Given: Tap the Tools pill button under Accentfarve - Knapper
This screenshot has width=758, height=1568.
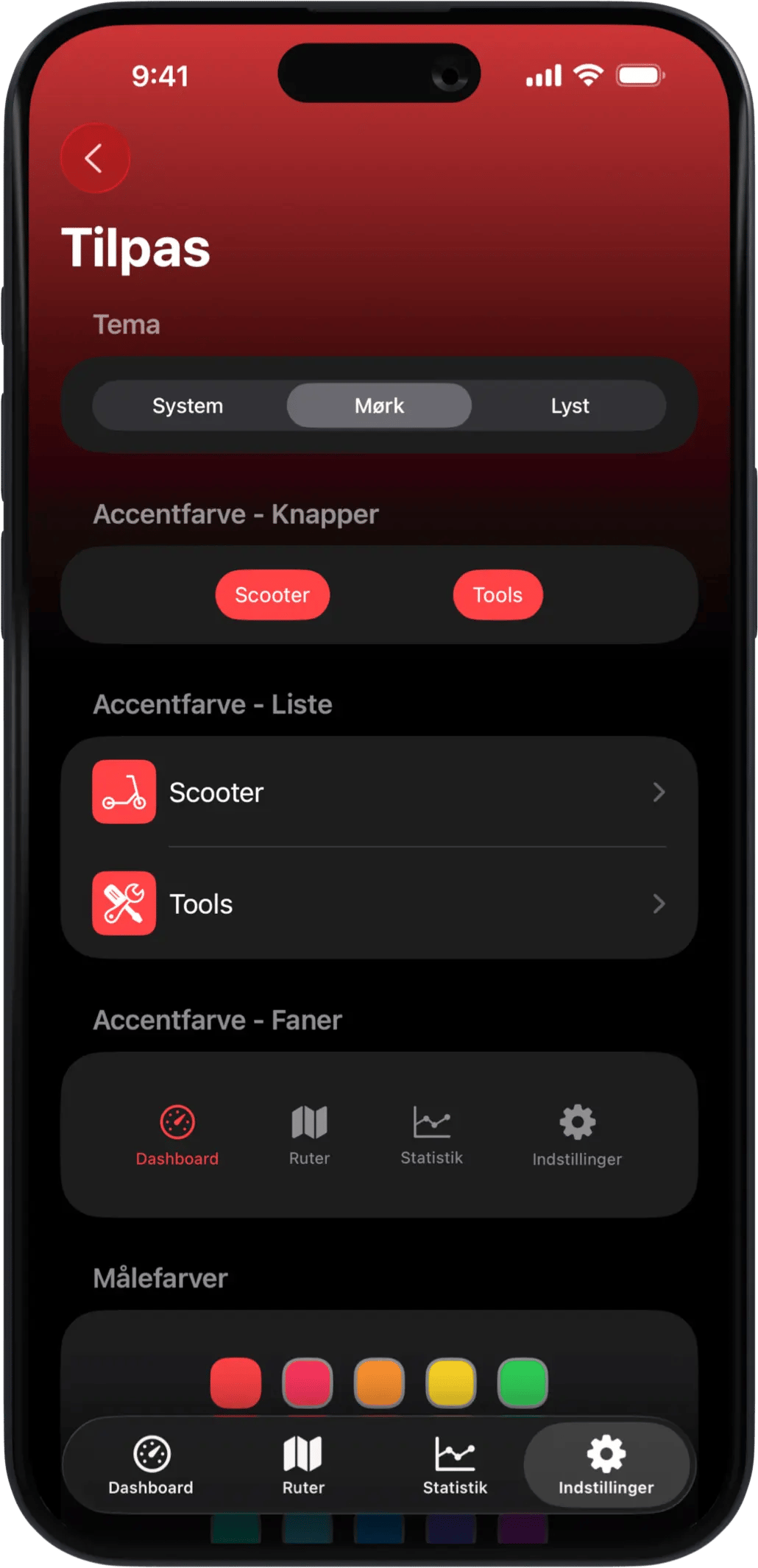Looking at the screenshot, I should [497, 595].
